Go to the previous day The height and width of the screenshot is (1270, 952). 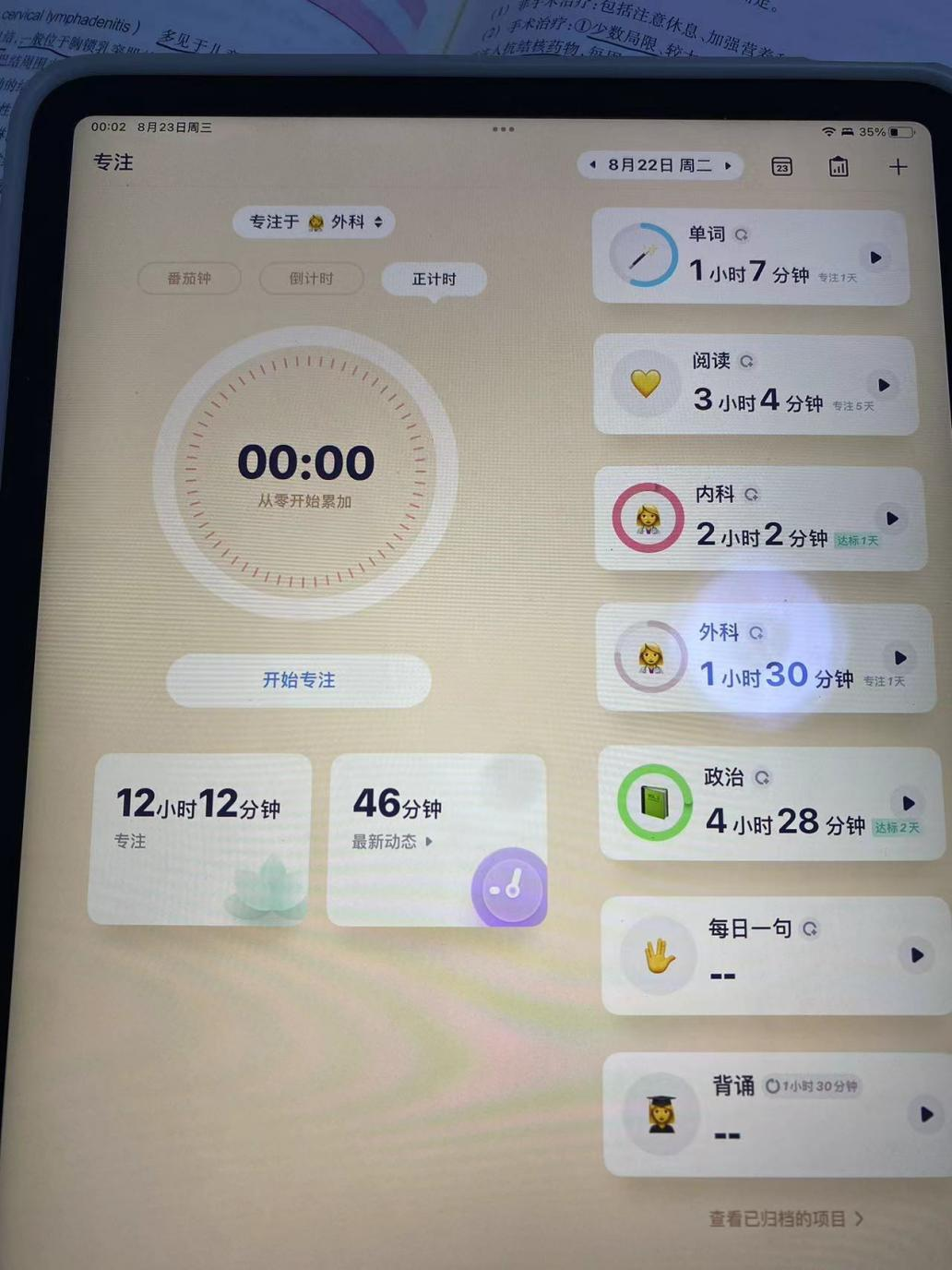pos(592,165)
